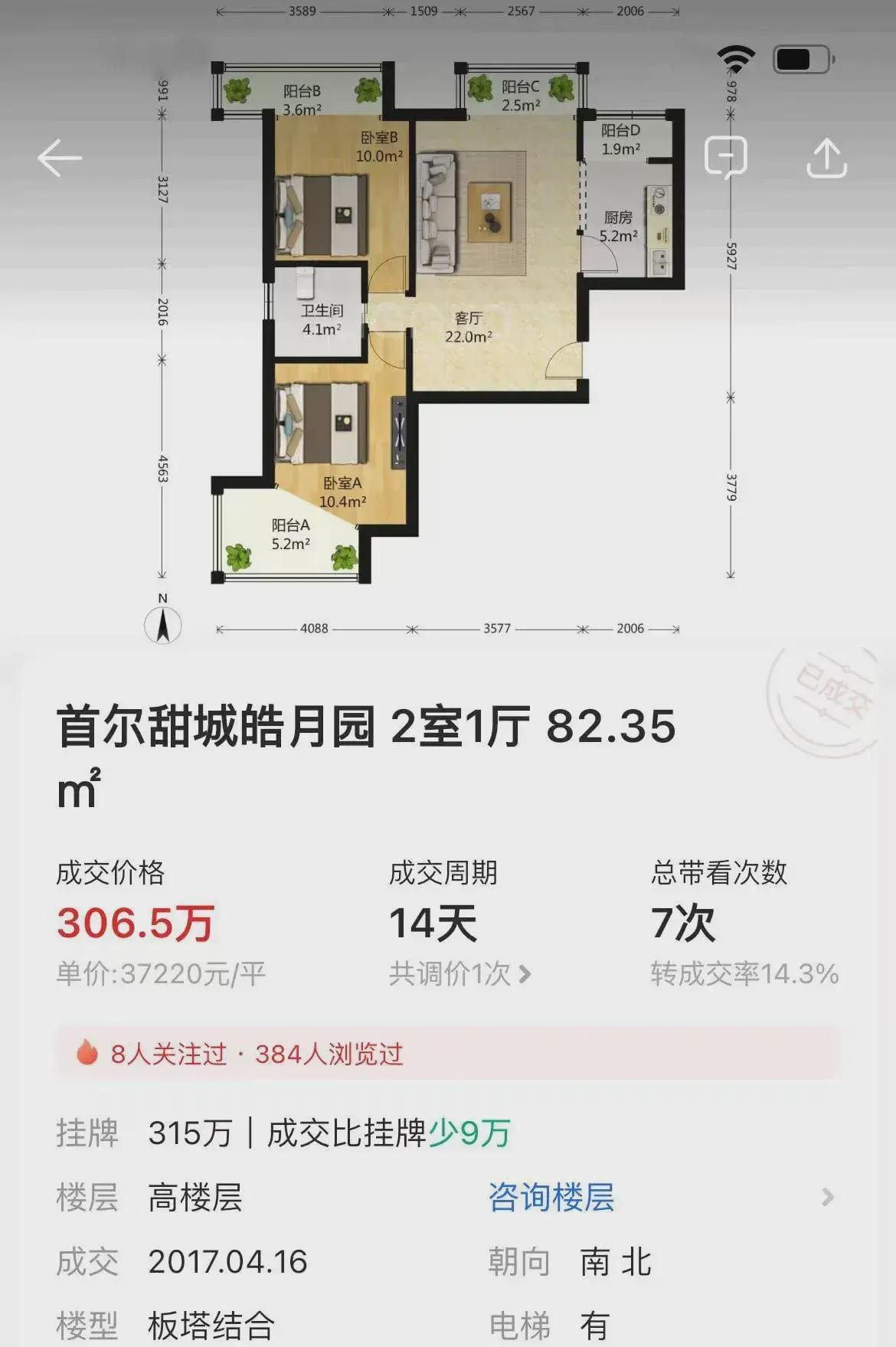
Task: Tap 咨询楼层 to ask about floor
Action: [551, 1197]
